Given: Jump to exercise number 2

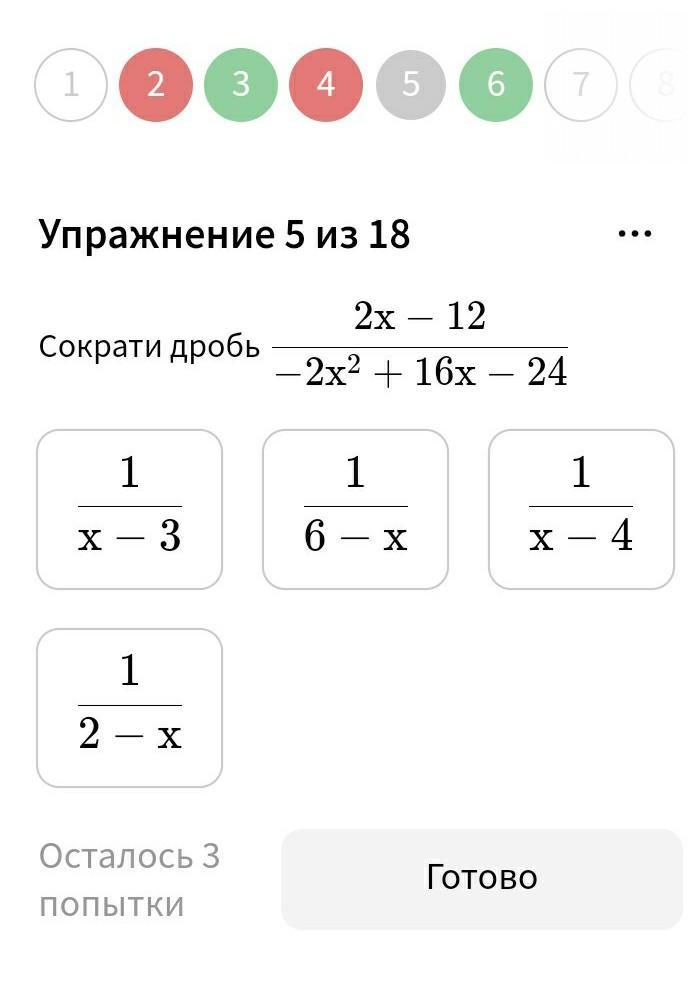Looking at the screenshot, I should tap(155, 85).
